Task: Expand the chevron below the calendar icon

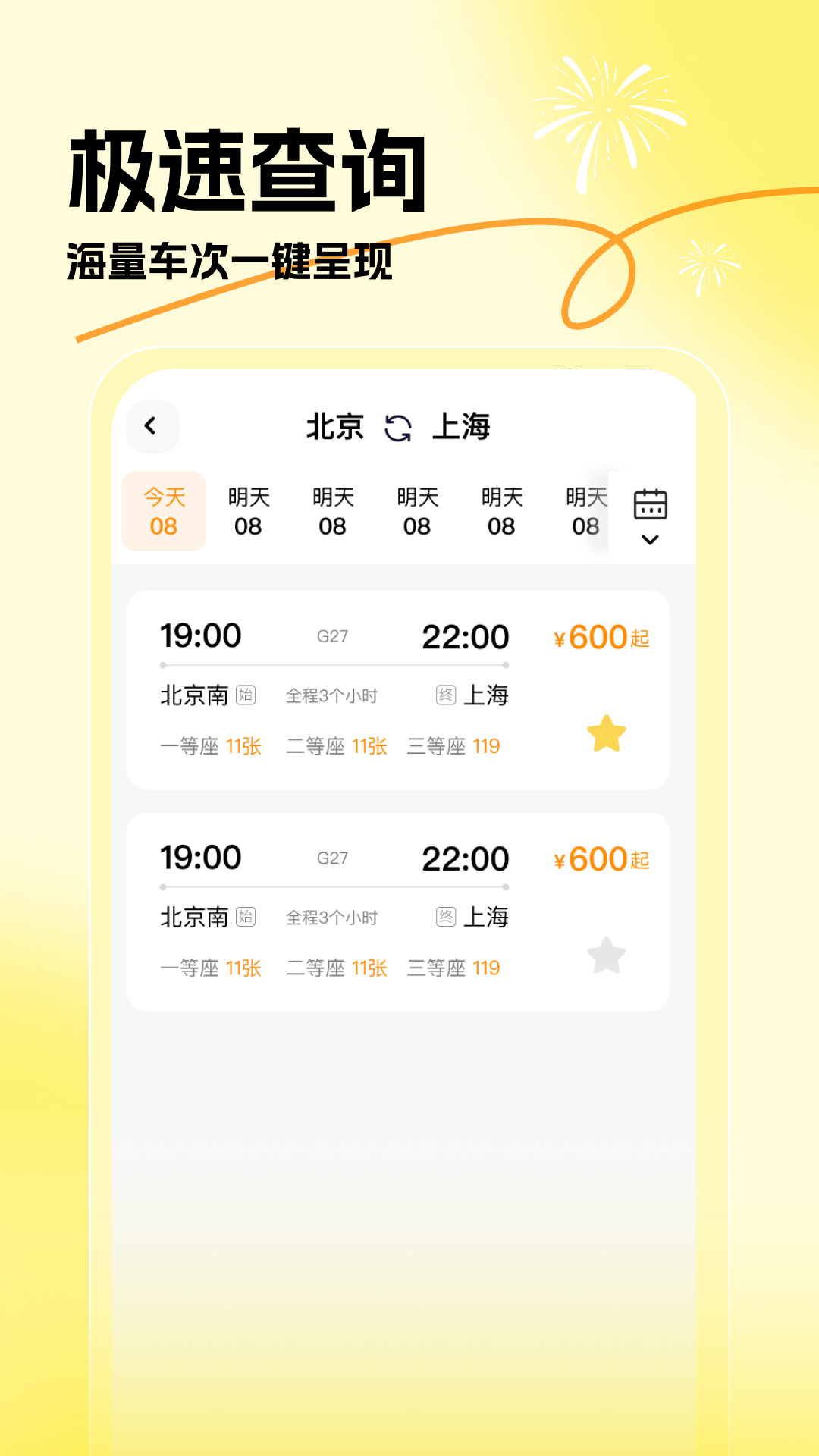Action: (x=651, y=540)
